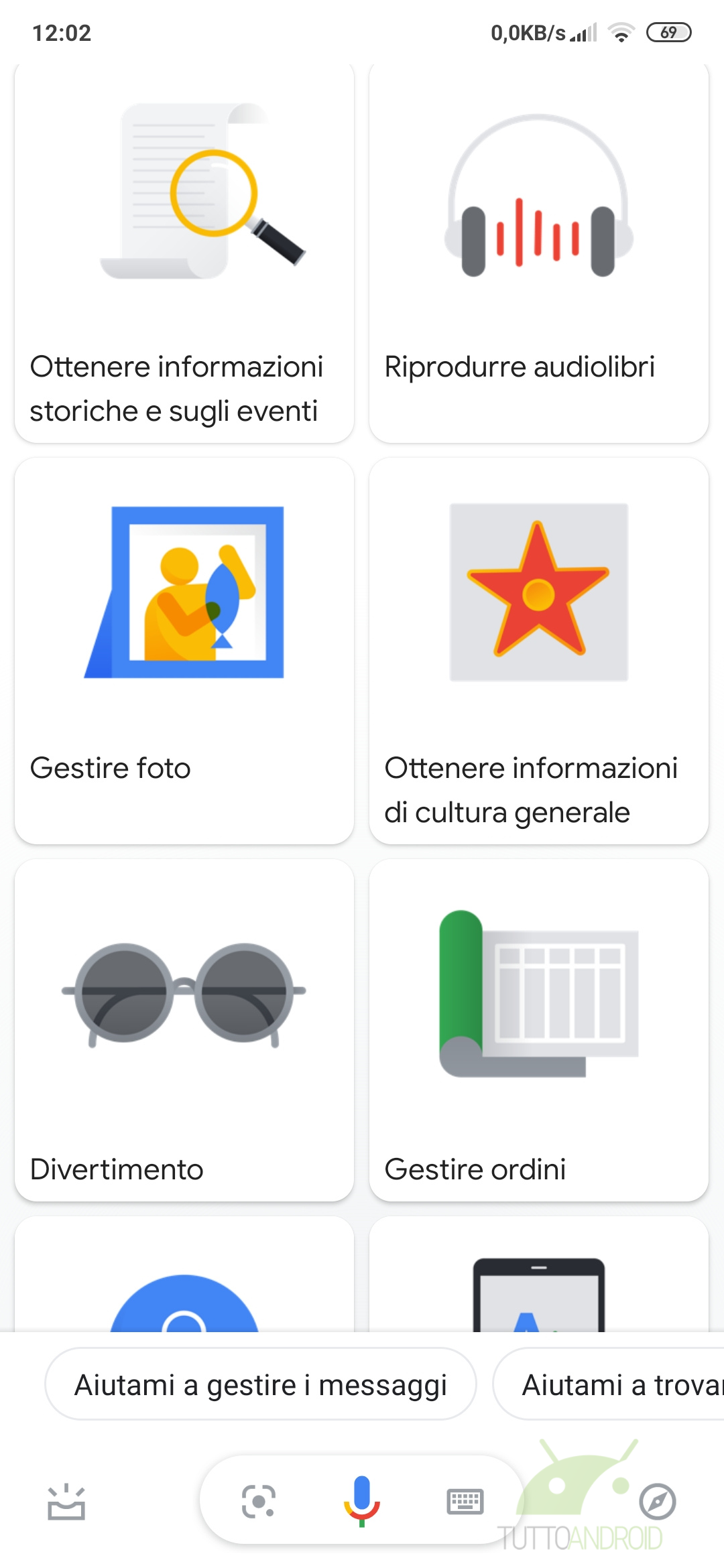724x1568 pixels.
Task: Launch Google Lens camera search
Action: (x=259, y=1501)
